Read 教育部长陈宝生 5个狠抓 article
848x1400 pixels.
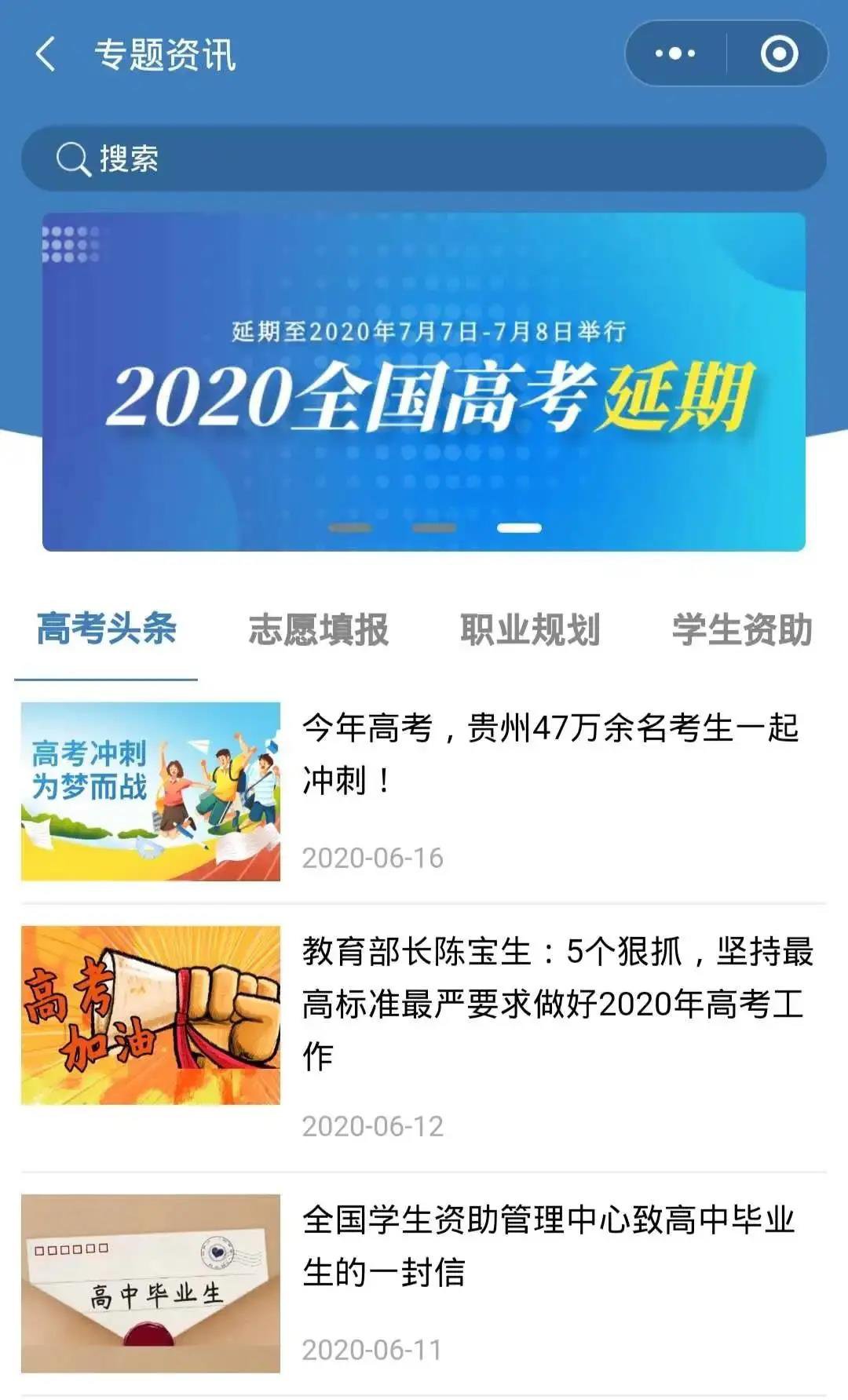[x=557, y=1003]
